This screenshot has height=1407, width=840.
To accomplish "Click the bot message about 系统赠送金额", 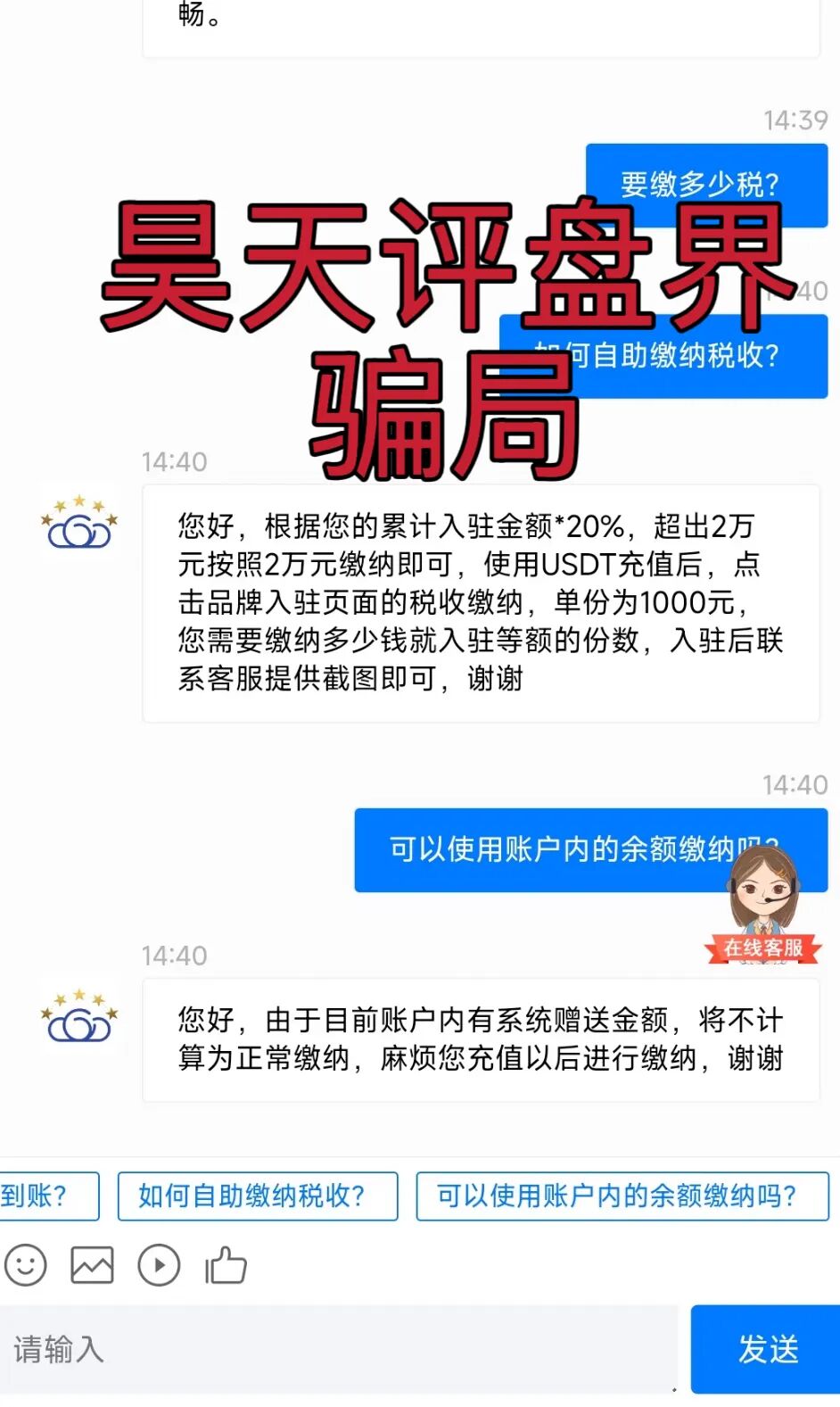I will click(481, 1039).
